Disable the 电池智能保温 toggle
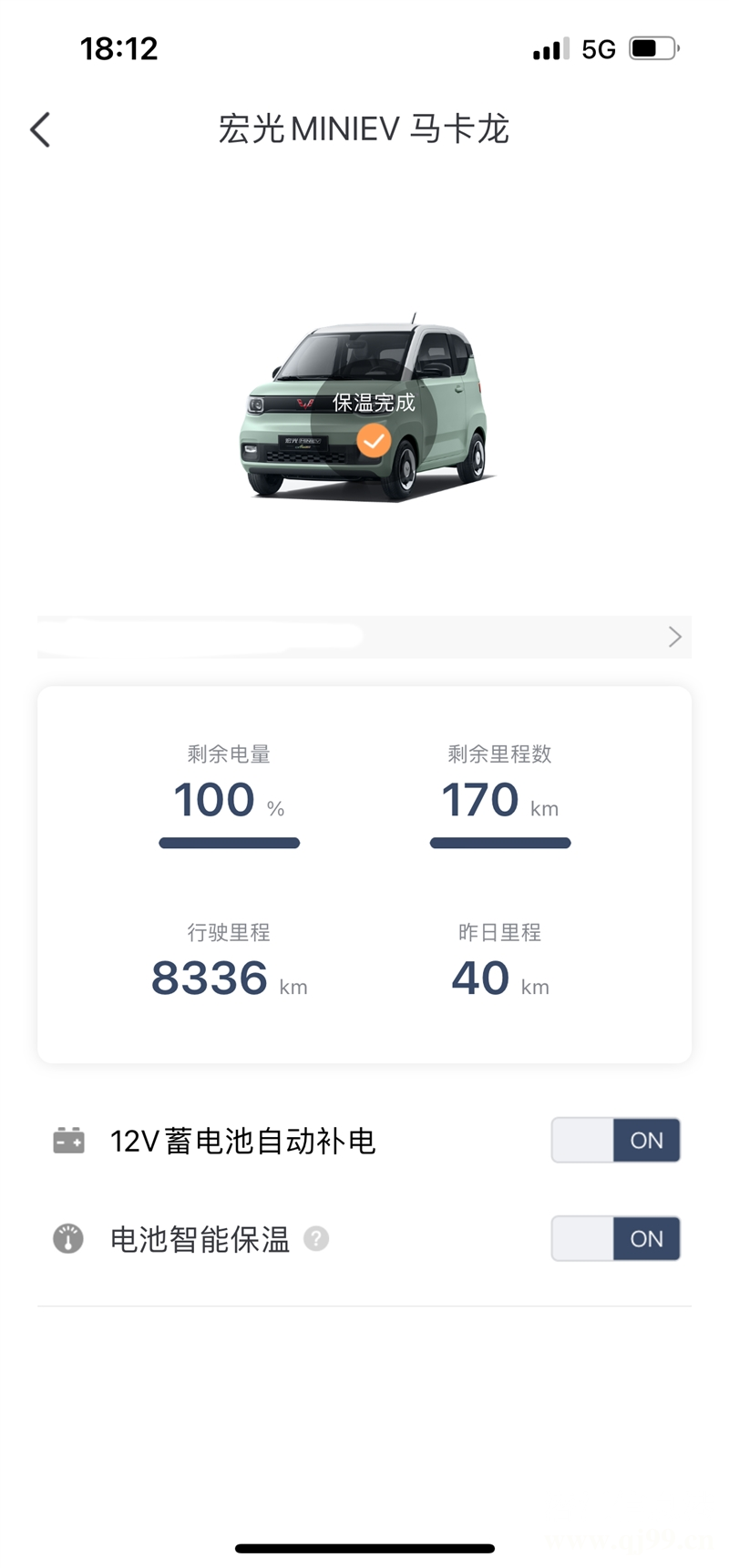729x1568 pixels. pyautogui.click(x=616, y=1238)
